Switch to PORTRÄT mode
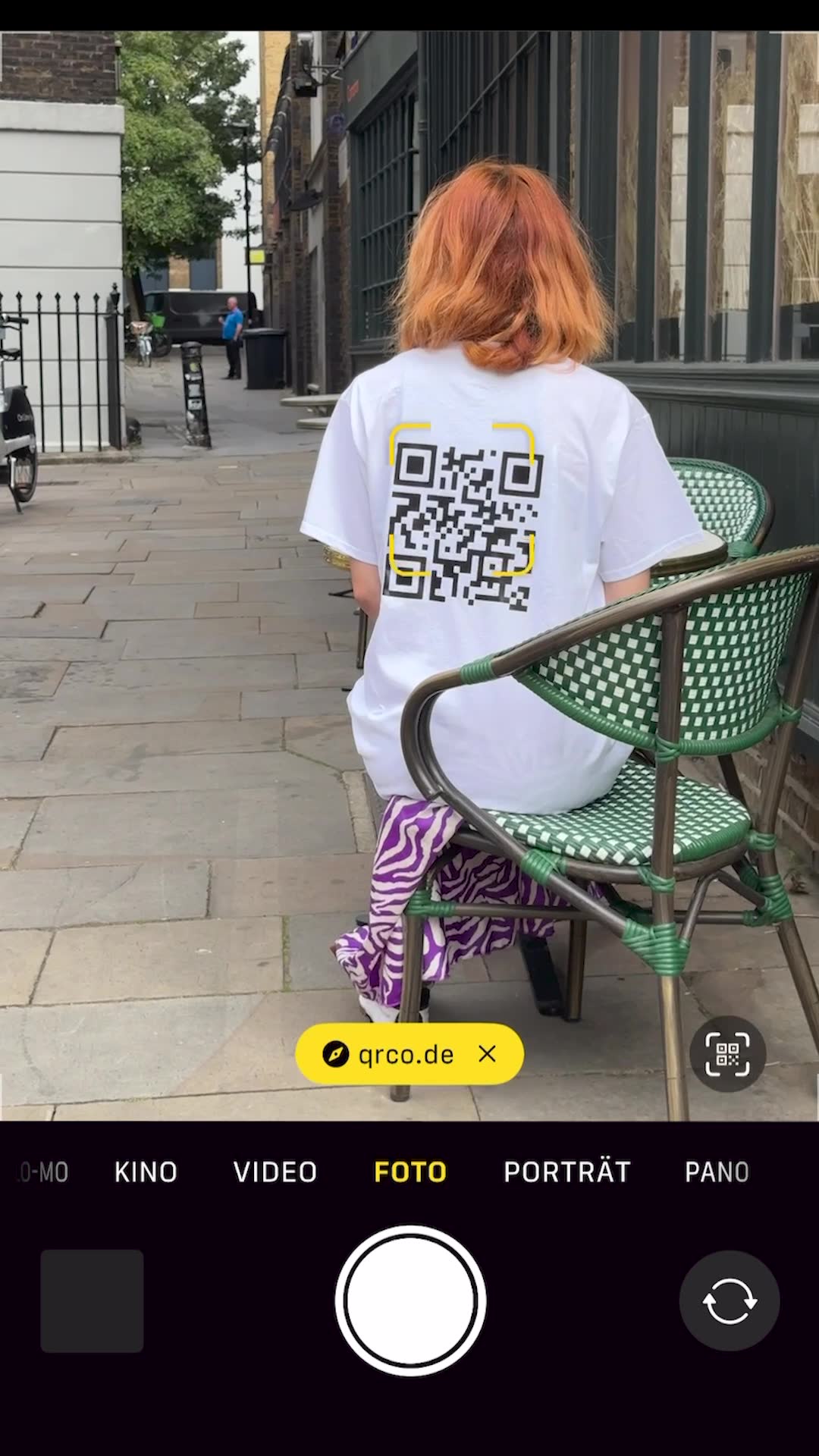 coord(567,1172)
